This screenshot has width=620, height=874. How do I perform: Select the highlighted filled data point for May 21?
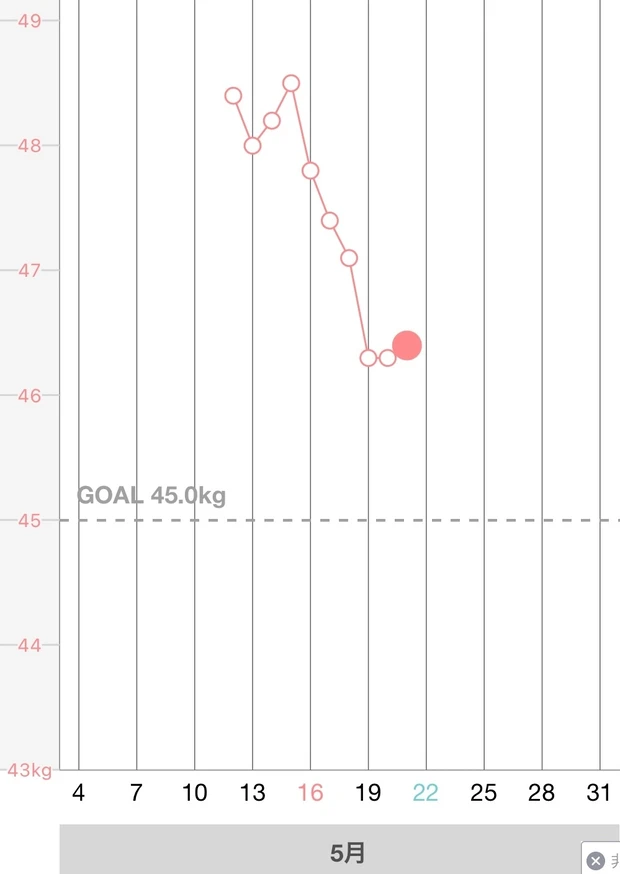pyautogui.click(x=407, y=346)
